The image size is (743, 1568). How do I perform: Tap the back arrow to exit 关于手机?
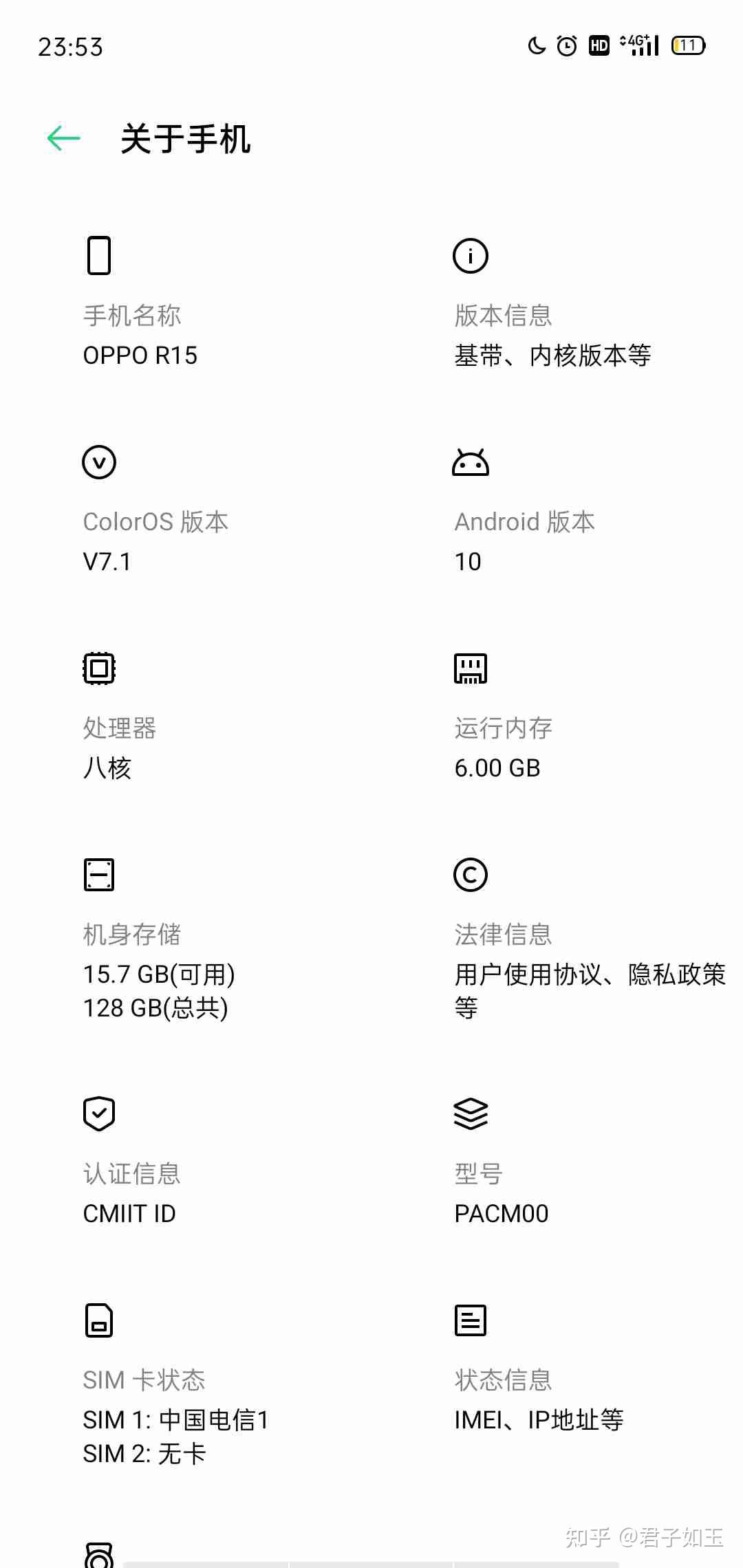click(x=61, y=138)
